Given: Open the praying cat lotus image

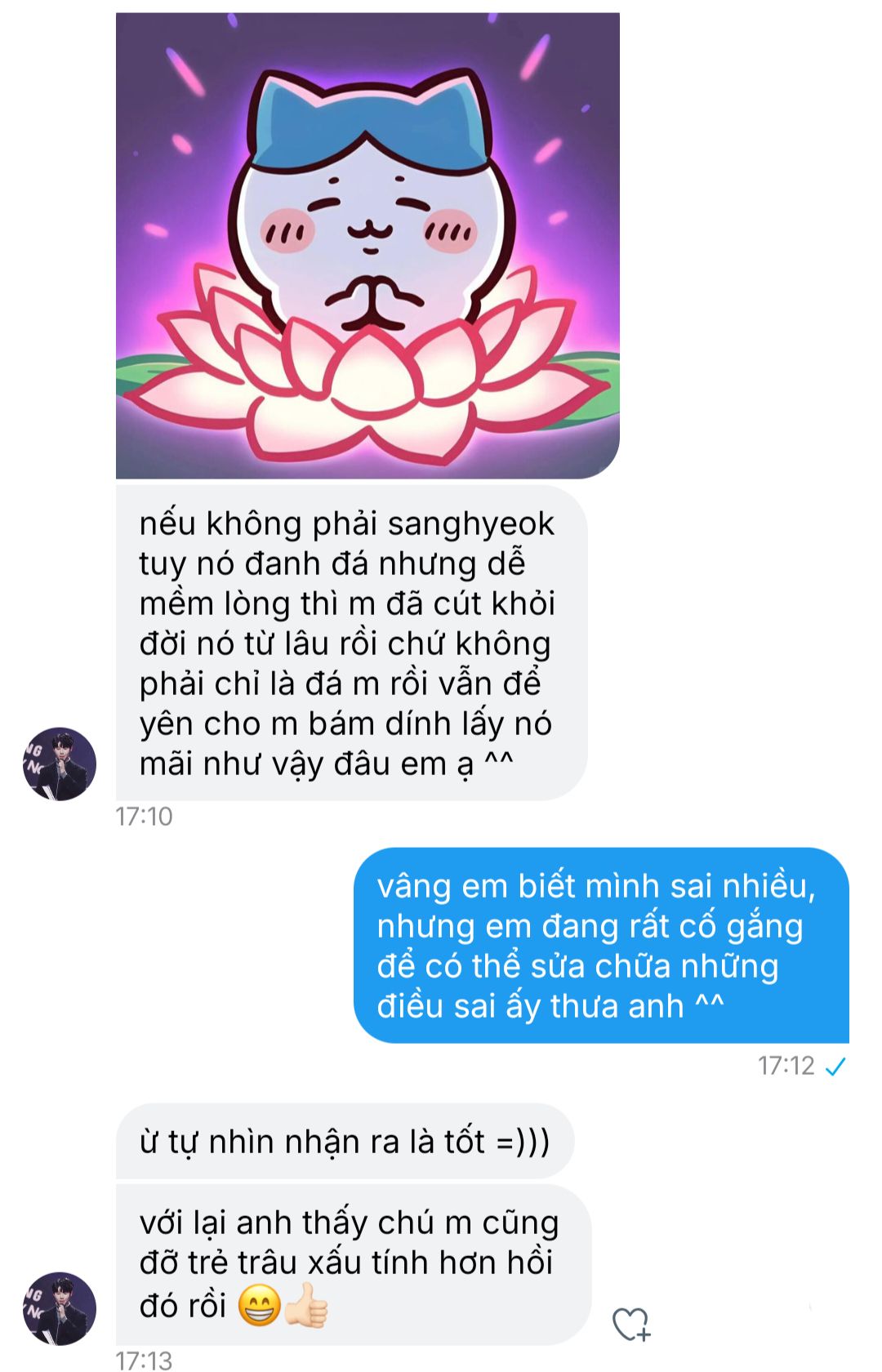Looking at the screenshot, I should click(x=367, y=245).
